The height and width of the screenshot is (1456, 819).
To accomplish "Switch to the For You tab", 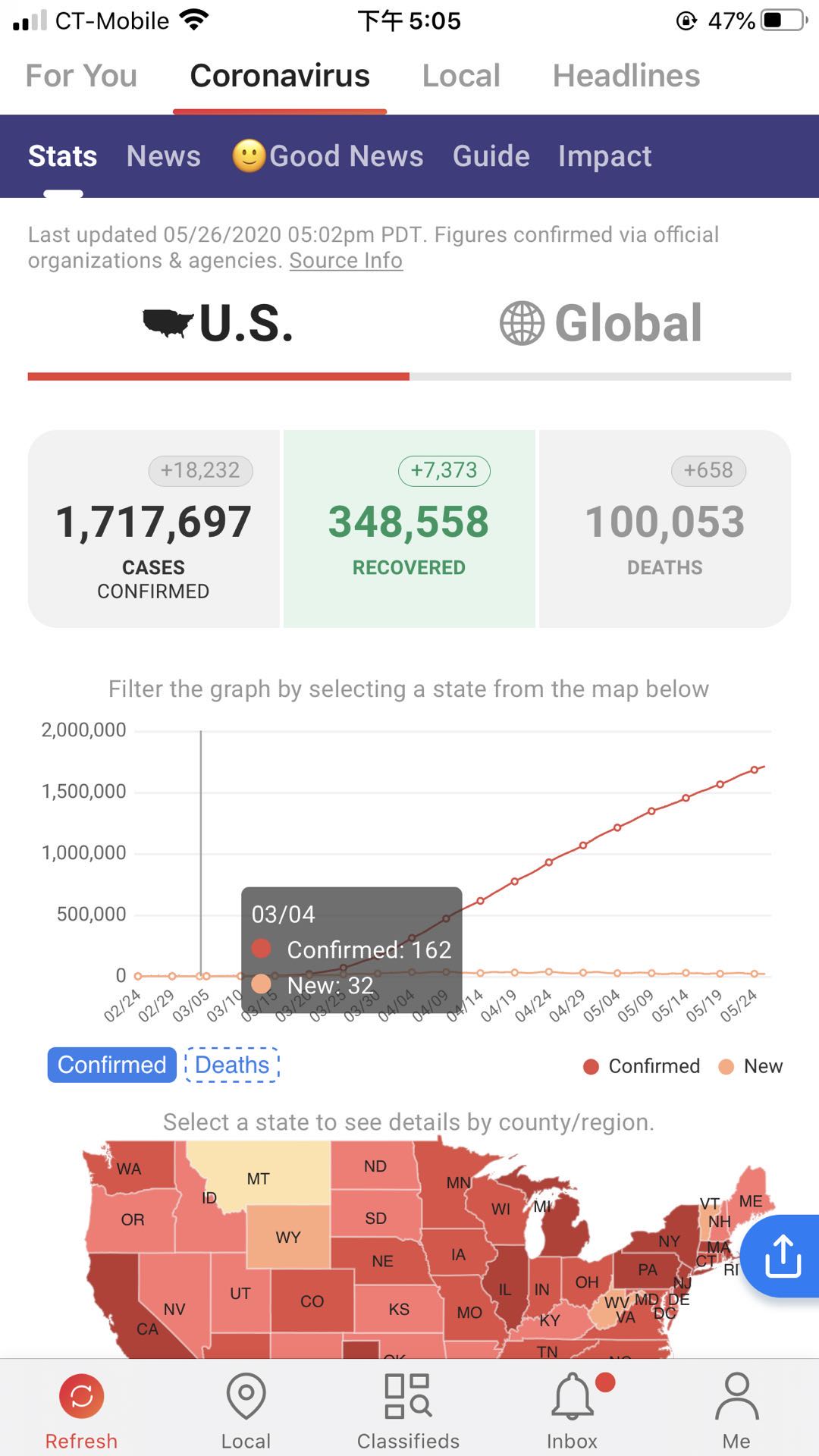I will (x=81, y=76).
